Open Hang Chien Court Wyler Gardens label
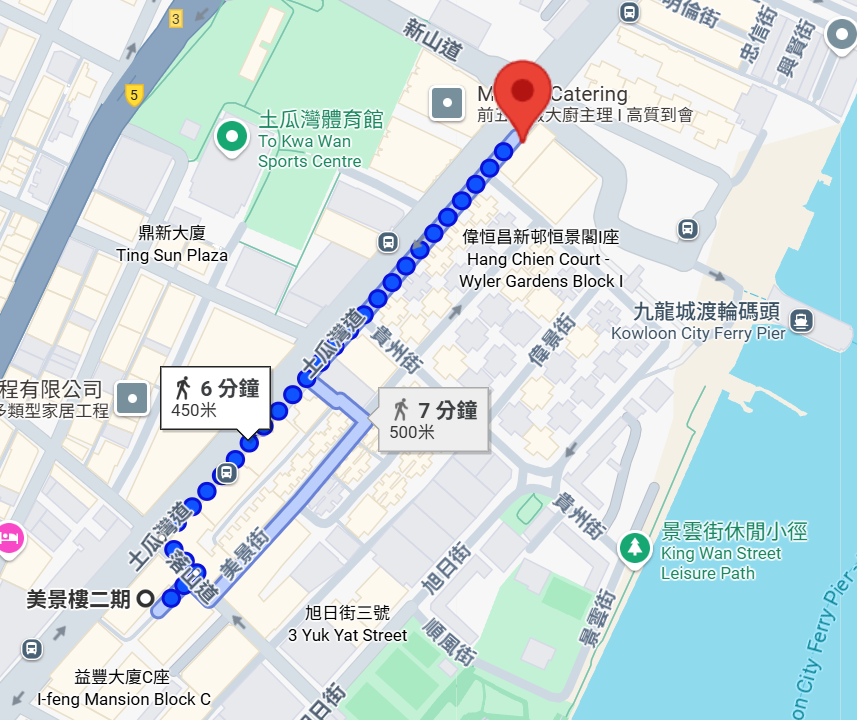 click(x=541, y=259)
